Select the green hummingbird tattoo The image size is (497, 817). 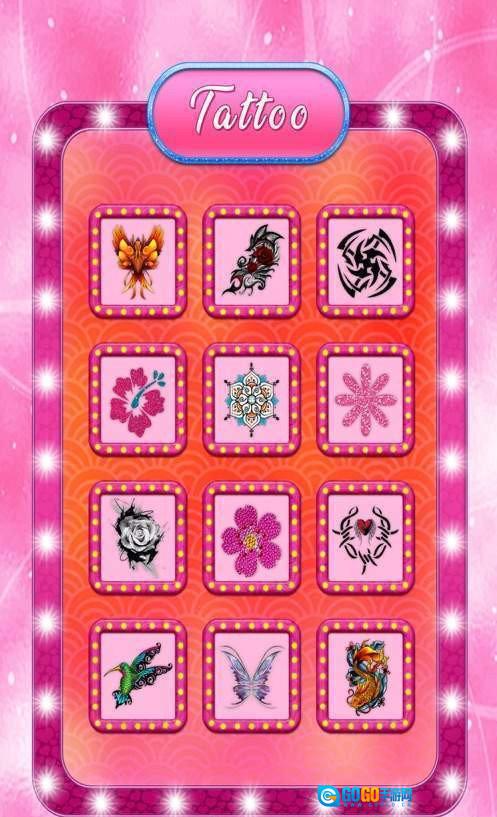click(138, 676)
